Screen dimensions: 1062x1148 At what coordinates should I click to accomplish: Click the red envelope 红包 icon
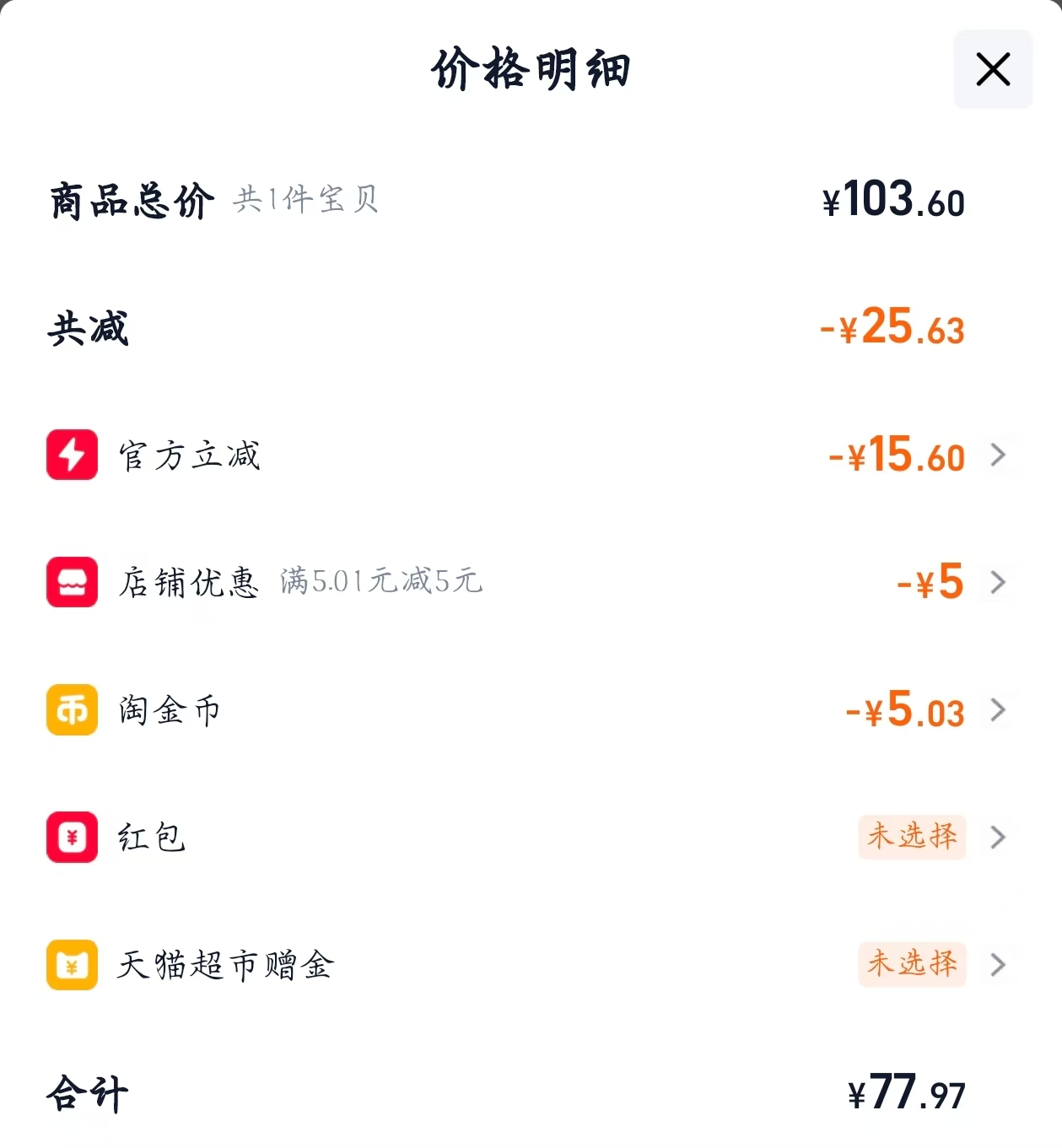[72, 838]
